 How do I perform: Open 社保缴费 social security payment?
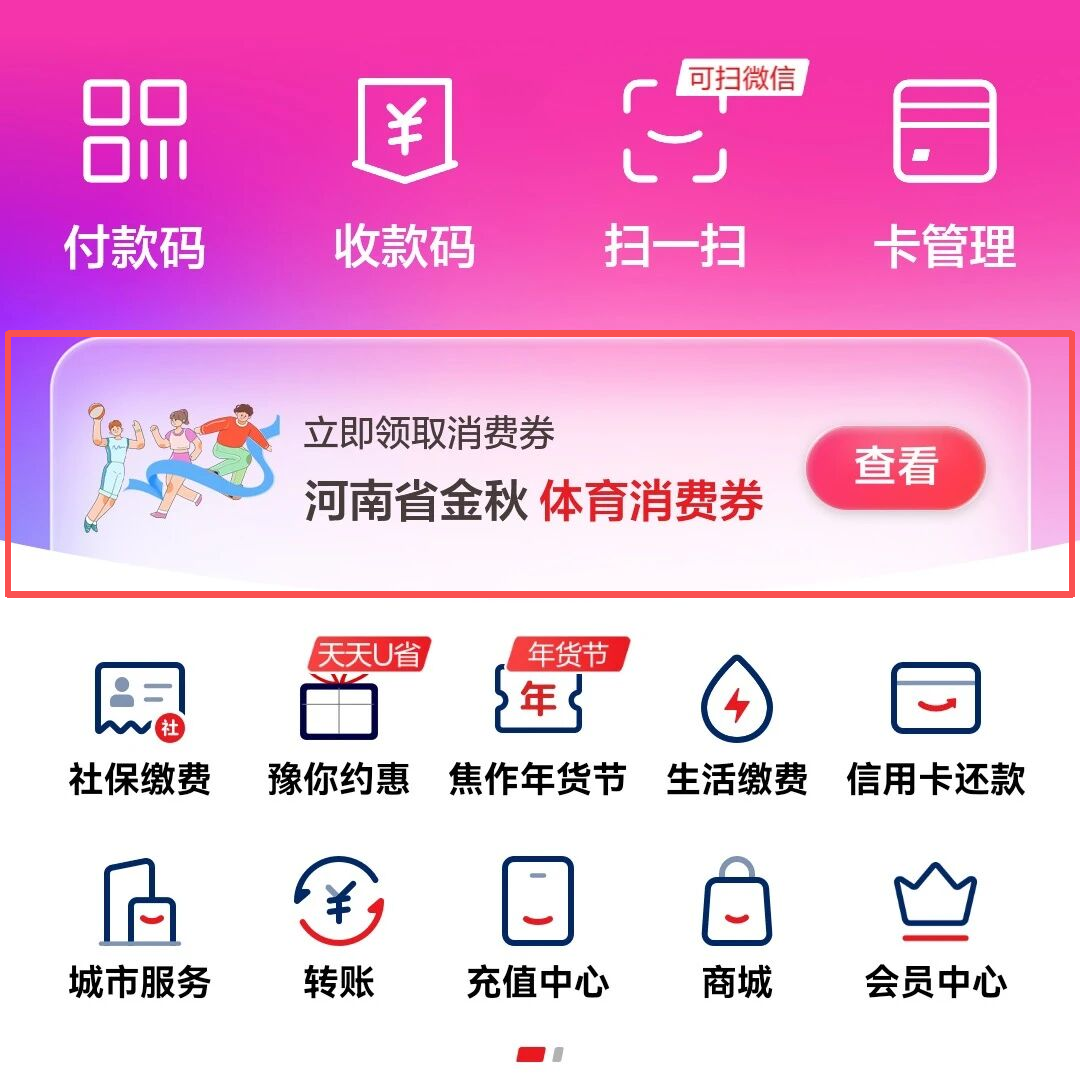(140, 725)
